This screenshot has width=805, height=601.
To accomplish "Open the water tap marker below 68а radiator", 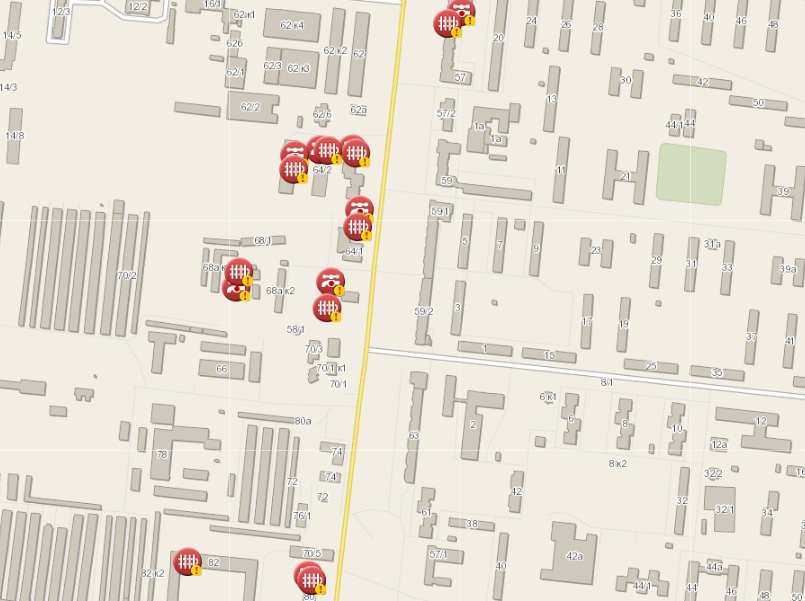I will [x=236, y=289].
